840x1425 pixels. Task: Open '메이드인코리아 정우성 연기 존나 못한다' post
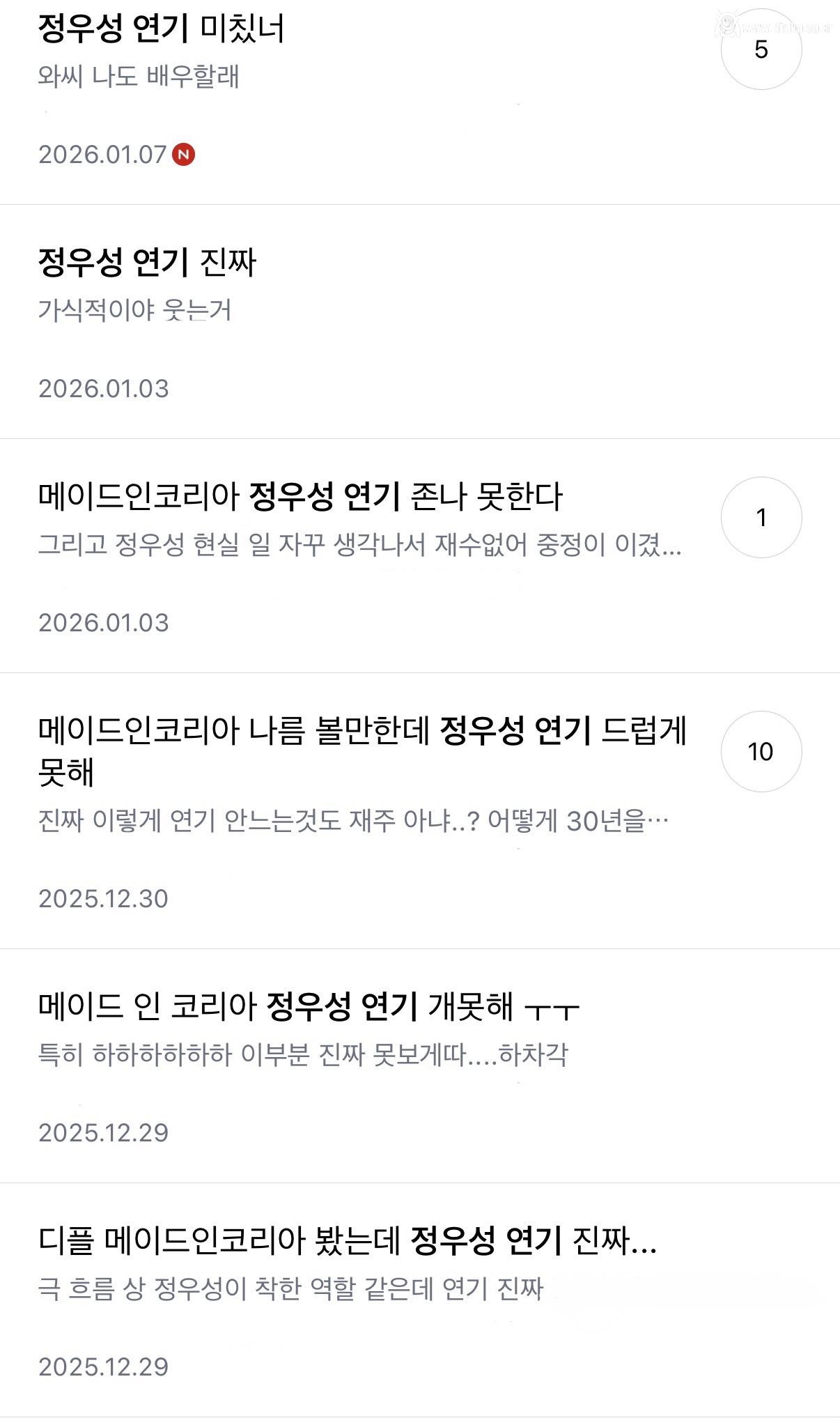pos(303,495)
